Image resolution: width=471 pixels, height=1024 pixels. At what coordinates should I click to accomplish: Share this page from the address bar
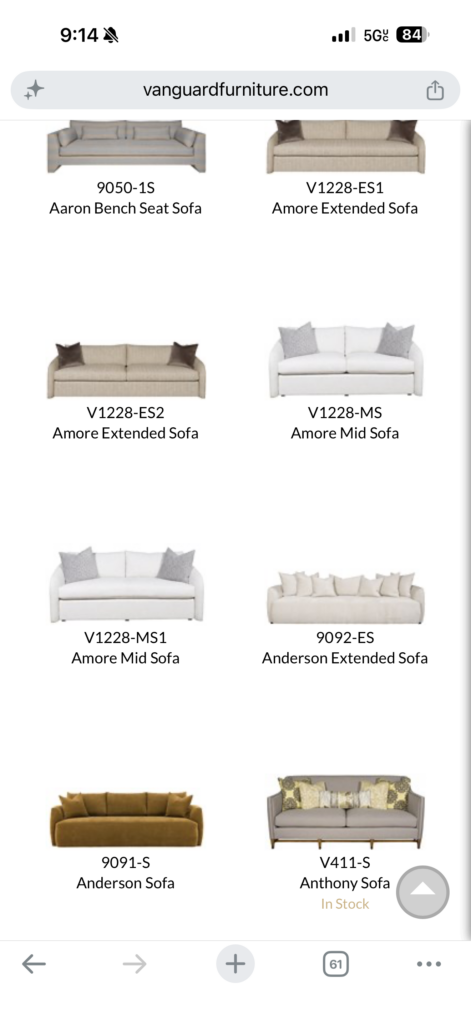pyautogui.click(x=435, y=90)
